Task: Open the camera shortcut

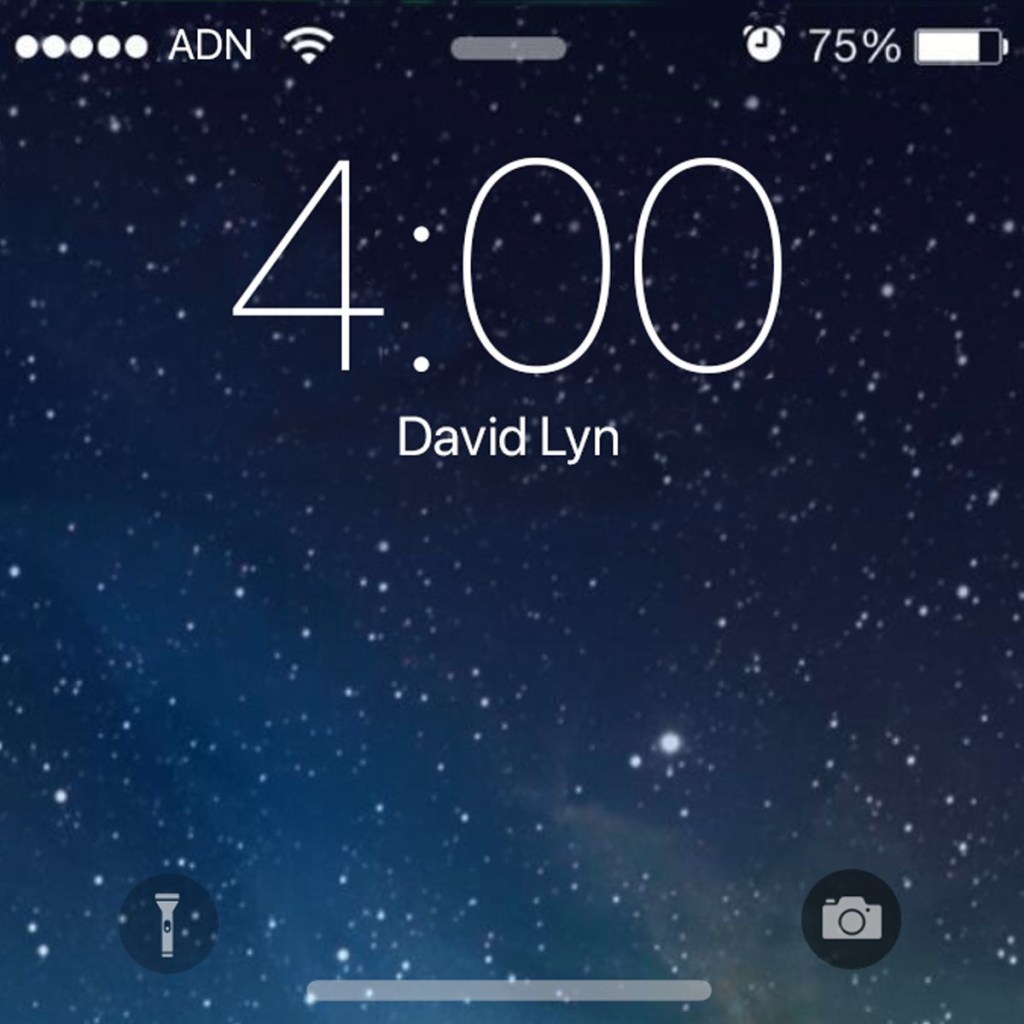Action: [x=851, y=918]
